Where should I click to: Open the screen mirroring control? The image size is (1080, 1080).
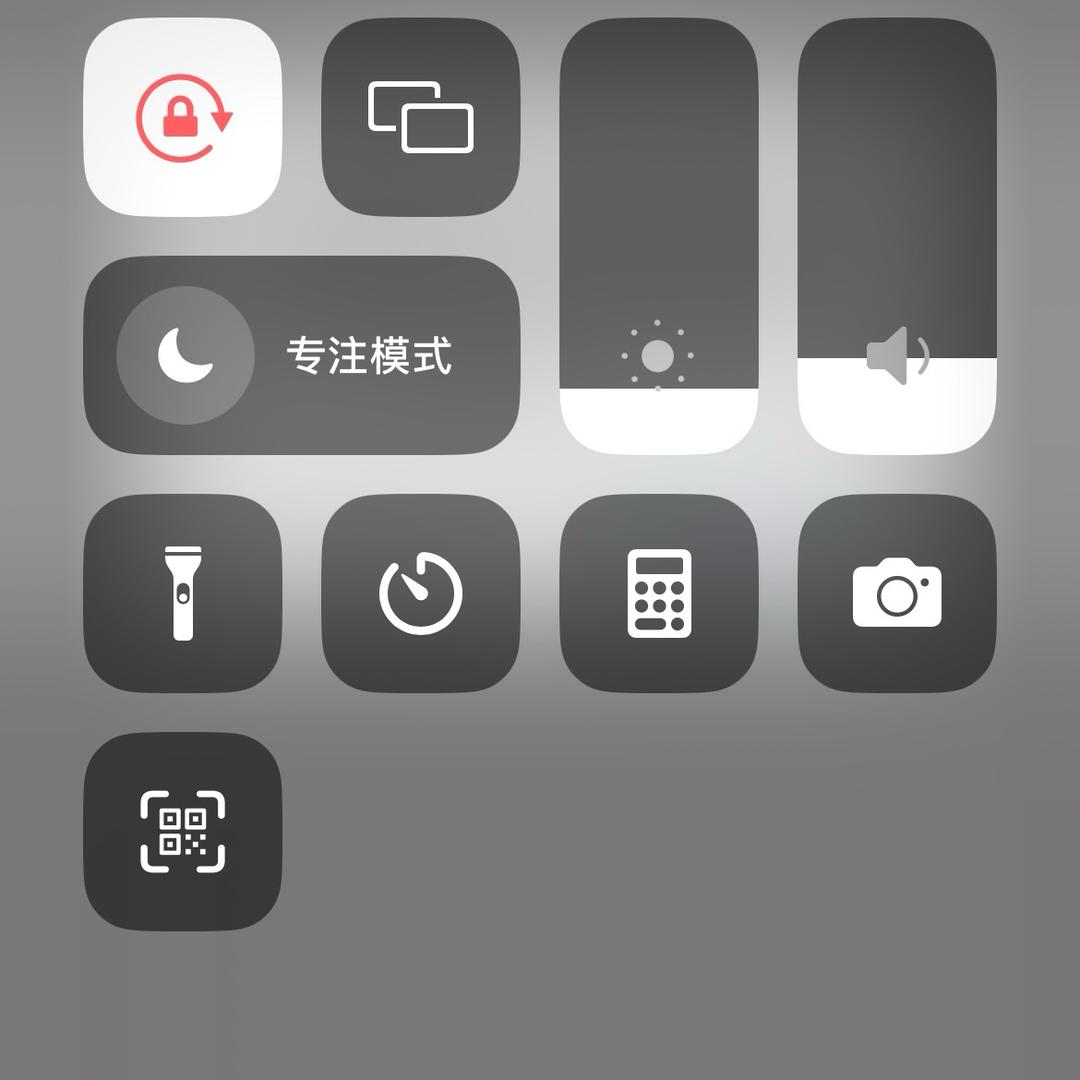tap(421, 117)
